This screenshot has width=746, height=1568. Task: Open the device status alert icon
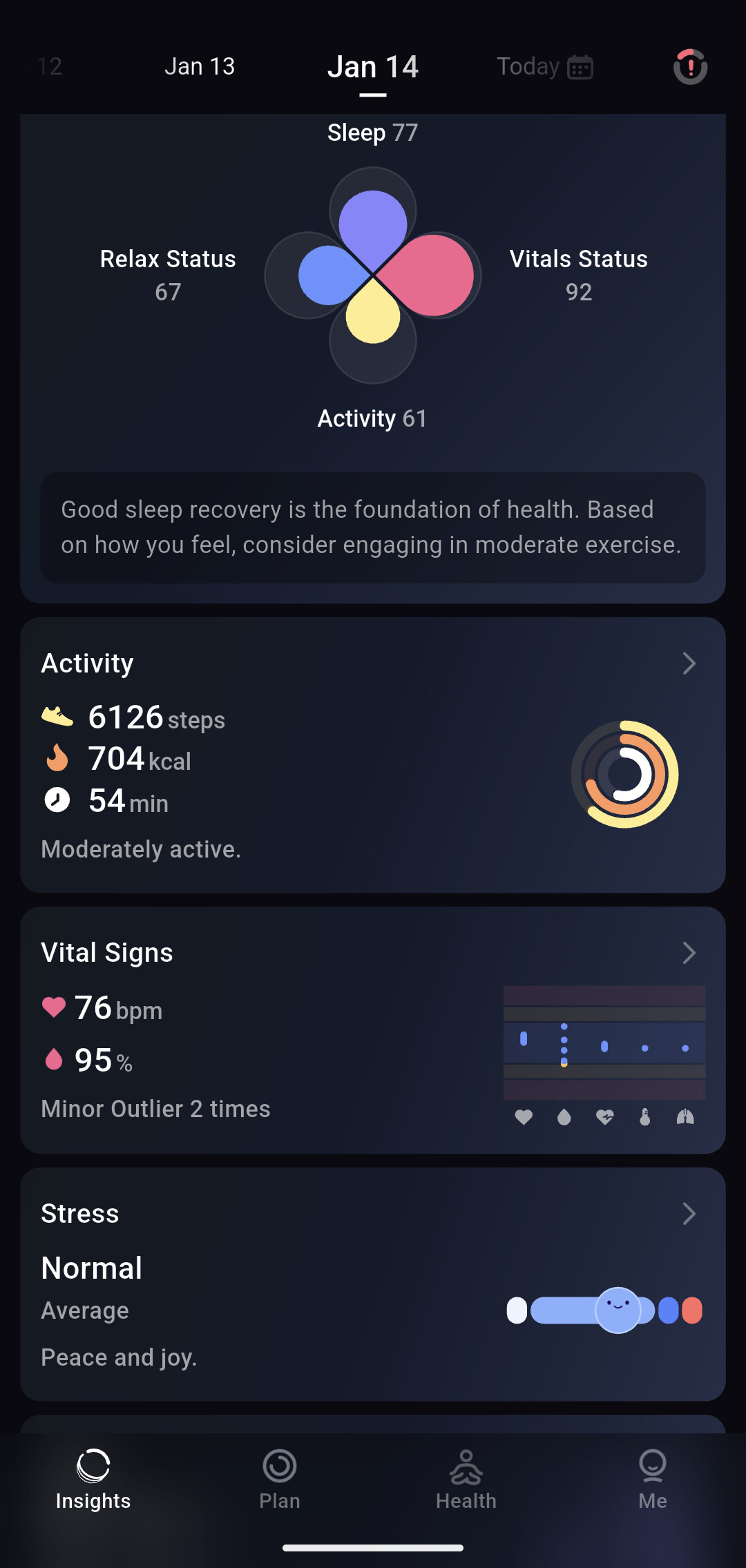tap(690, 67)
